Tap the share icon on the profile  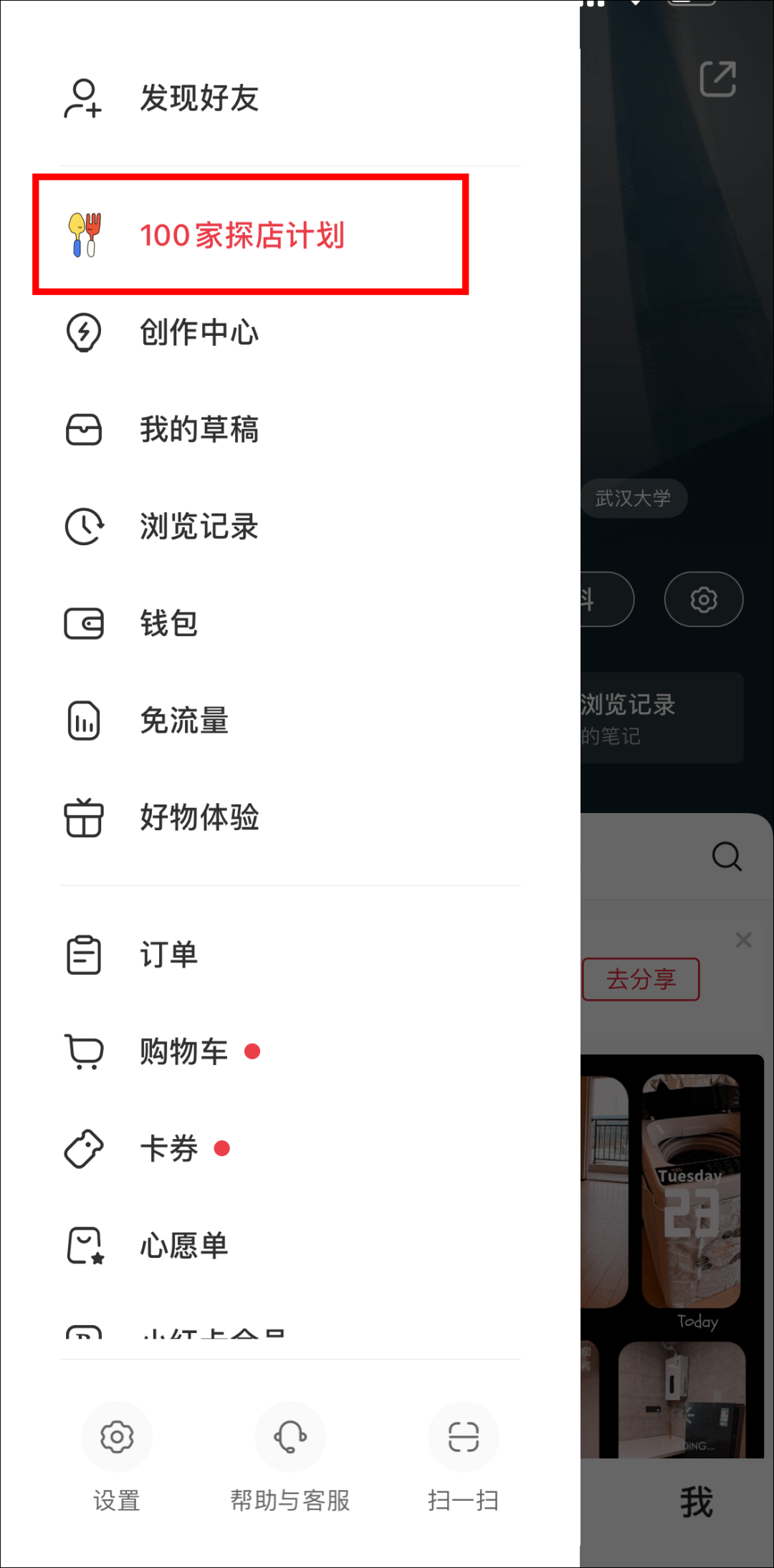[x=717, y=79]
